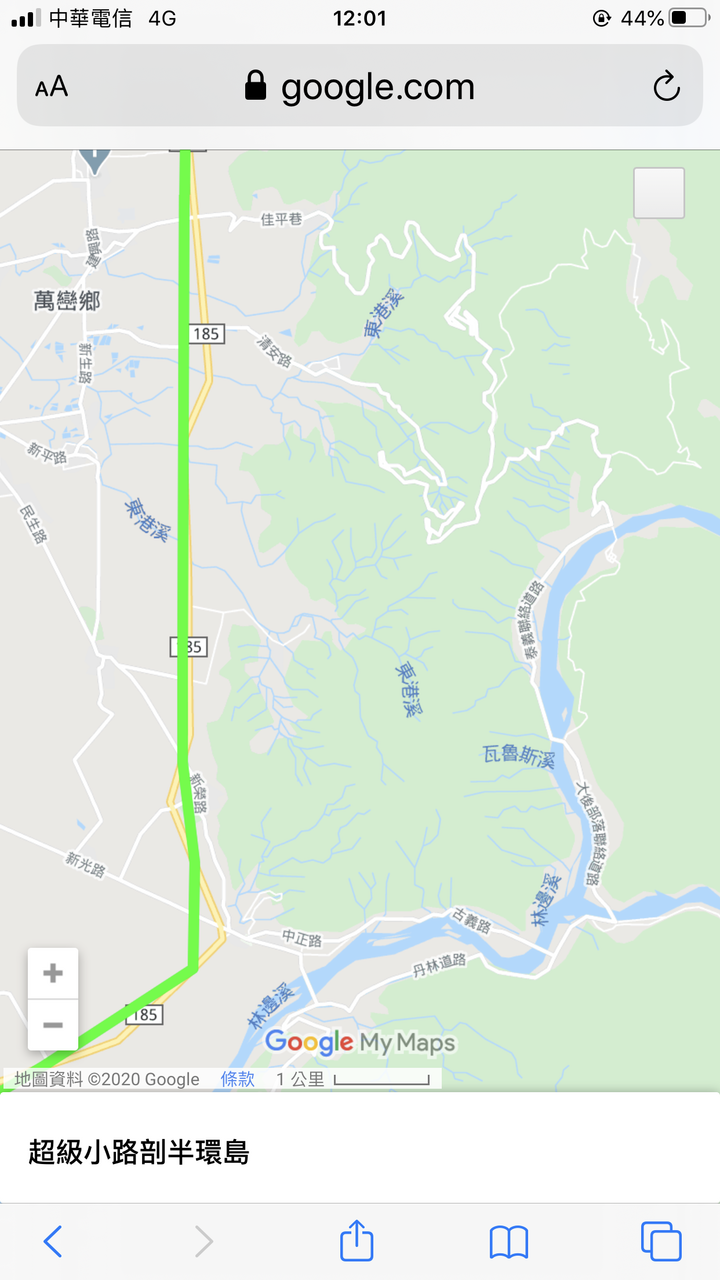The image size is (720, 1280).
Task: Show all open Safari tabs
Action: click(x=661, y=1242)
